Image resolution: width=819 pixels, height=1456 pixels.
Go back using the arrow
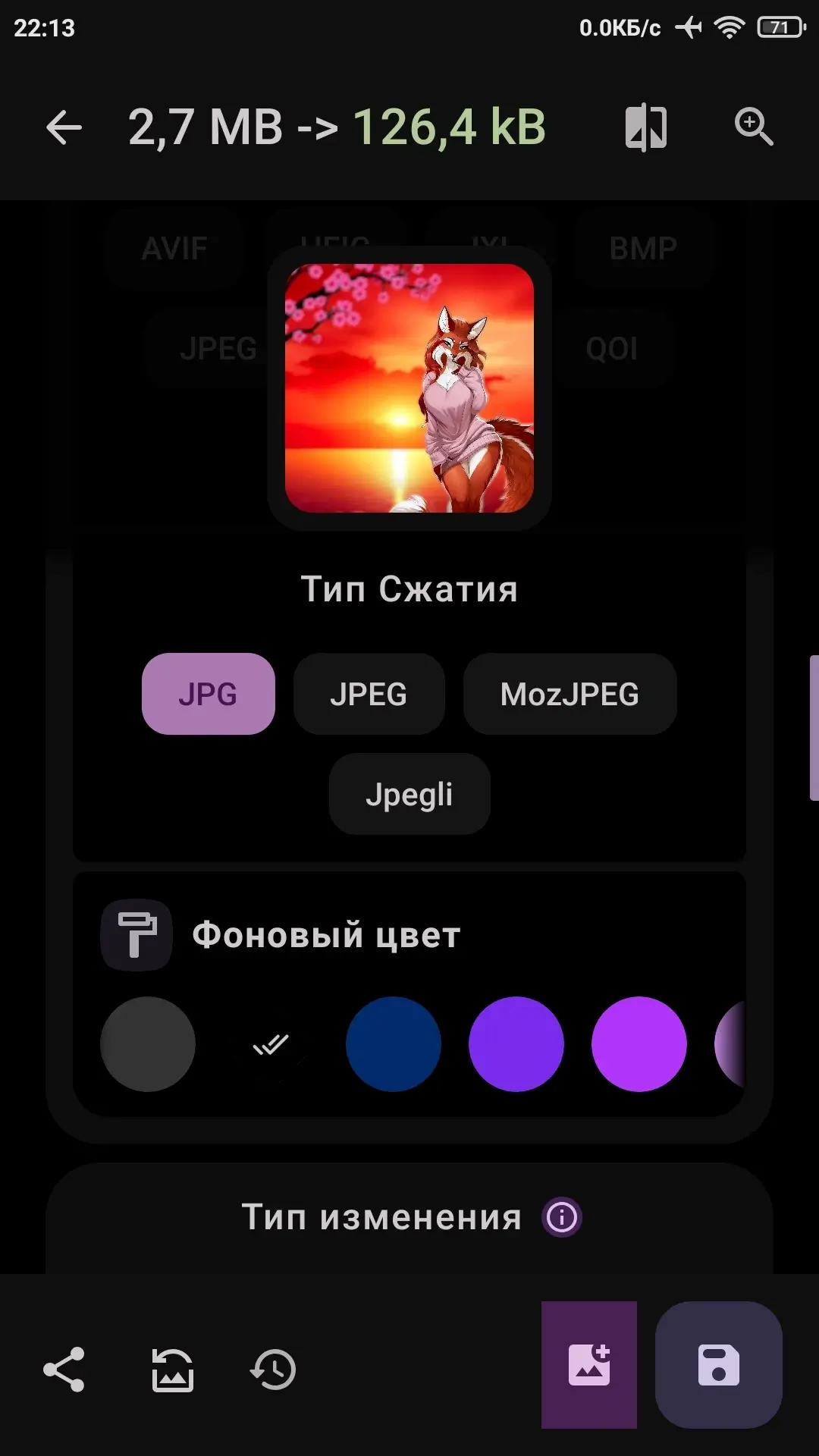pos(64,127)
